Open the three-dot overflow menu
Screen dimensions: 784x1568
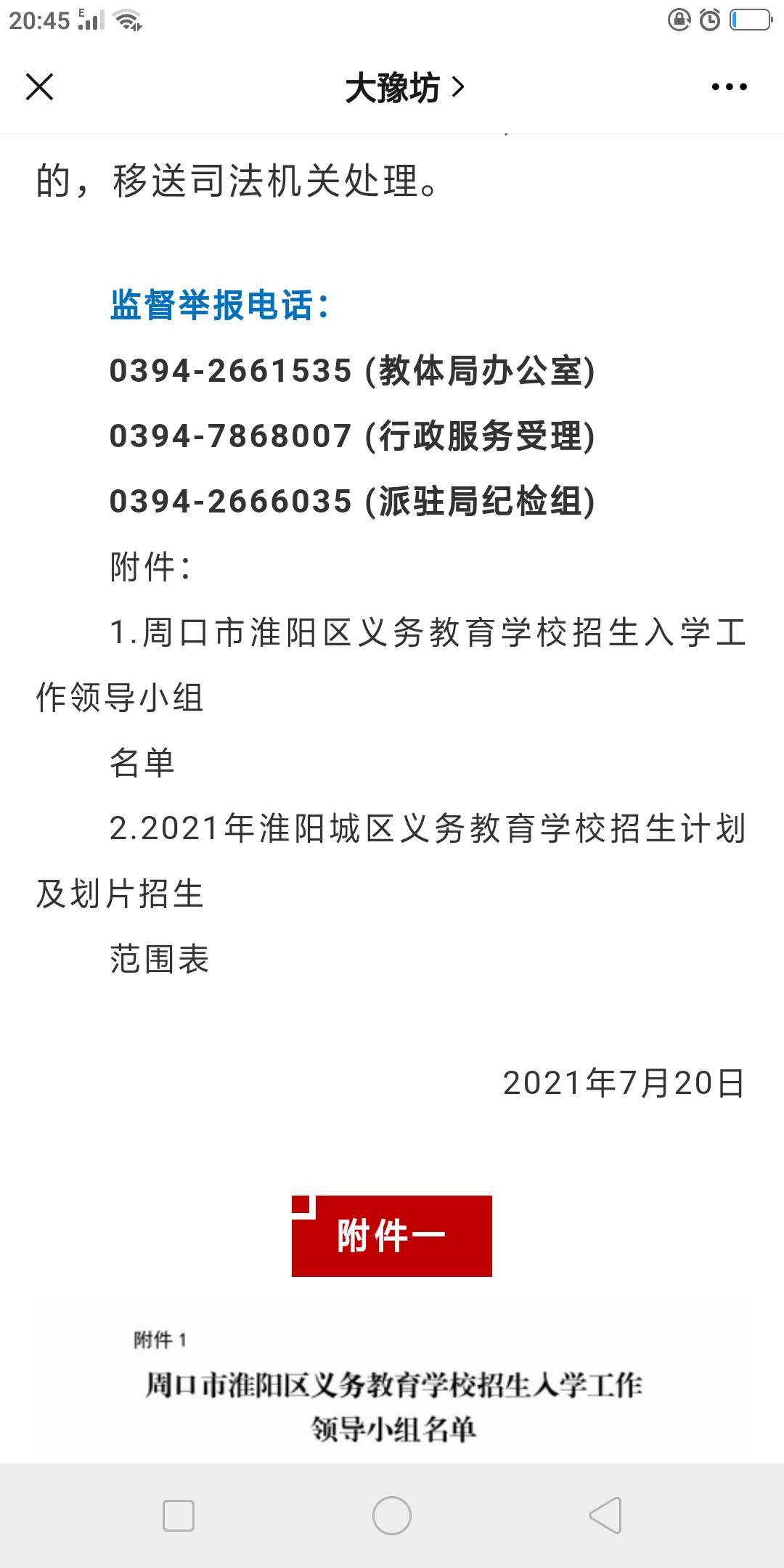pyautogui.click(x=729, y=87)
